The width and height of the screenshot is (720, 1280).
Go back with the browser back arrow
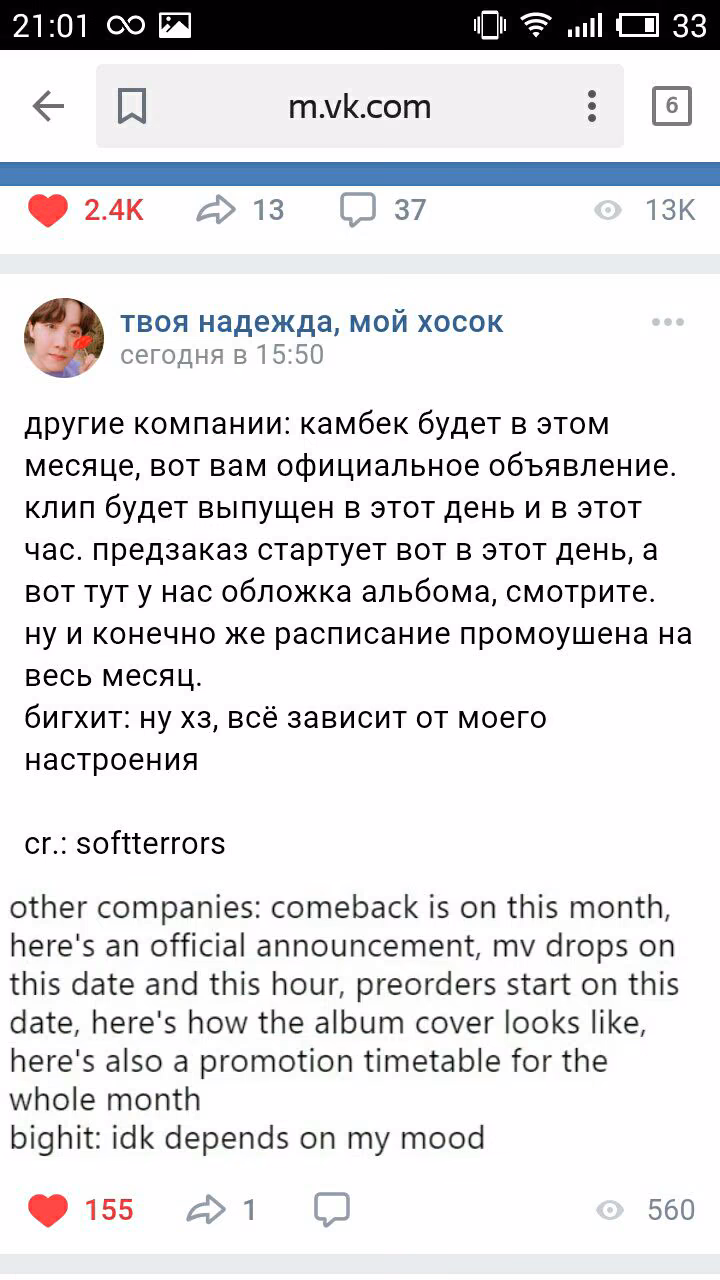48,106
